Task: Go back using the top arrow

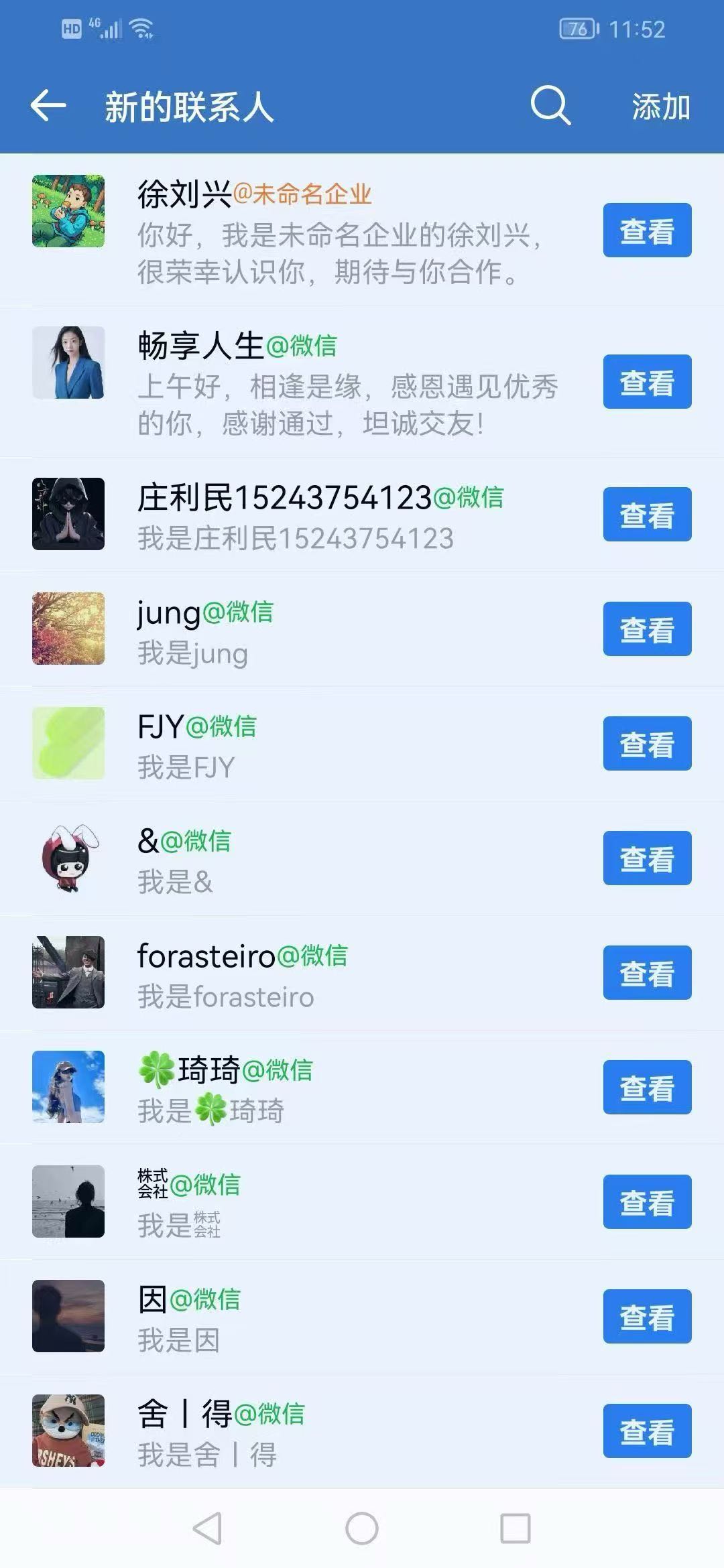Action: (x=48, y=106)
